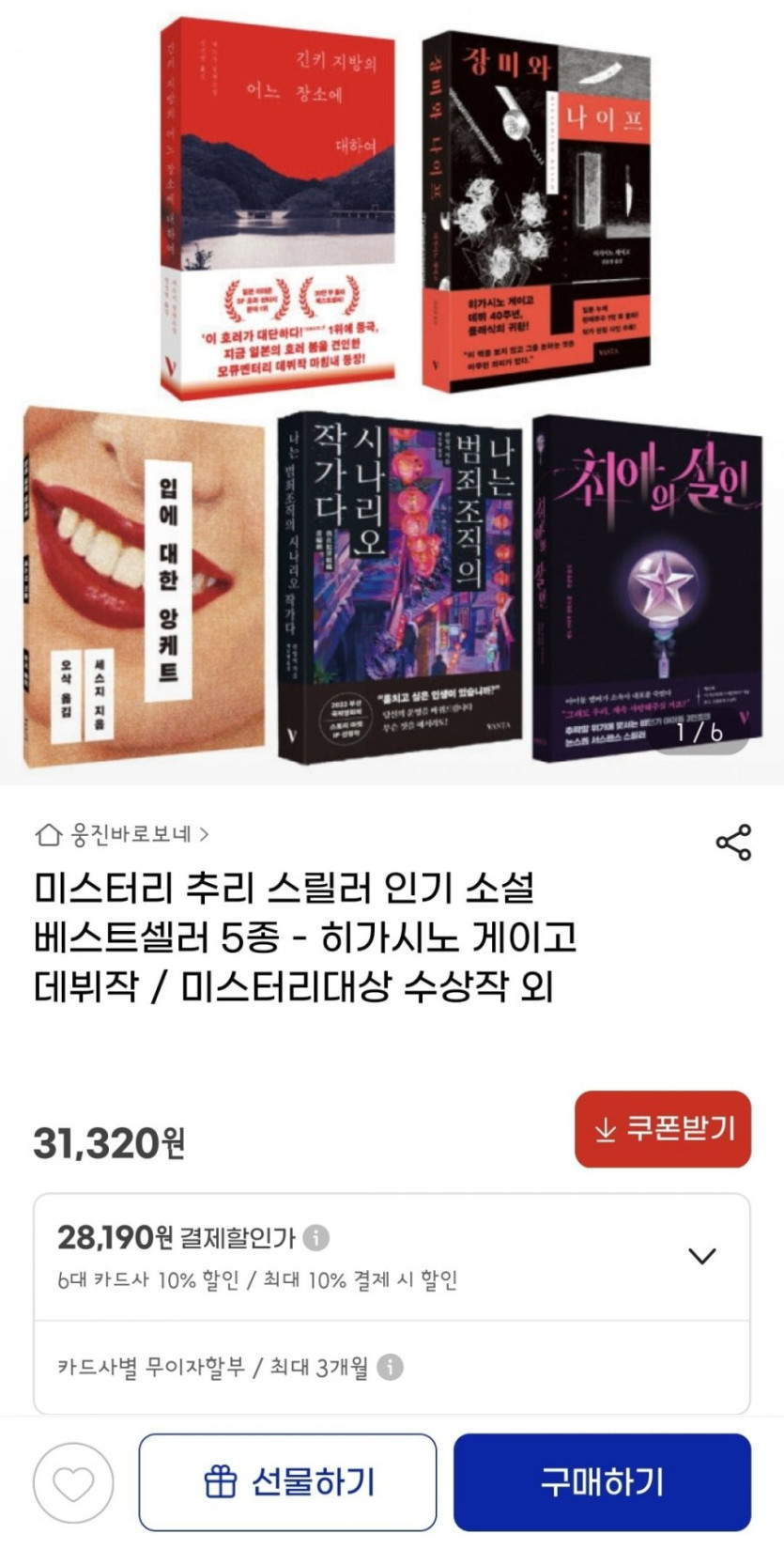Add this product to the wishlist
The height and width of the screenshot is (1549, 784).
coord(73,1483)
